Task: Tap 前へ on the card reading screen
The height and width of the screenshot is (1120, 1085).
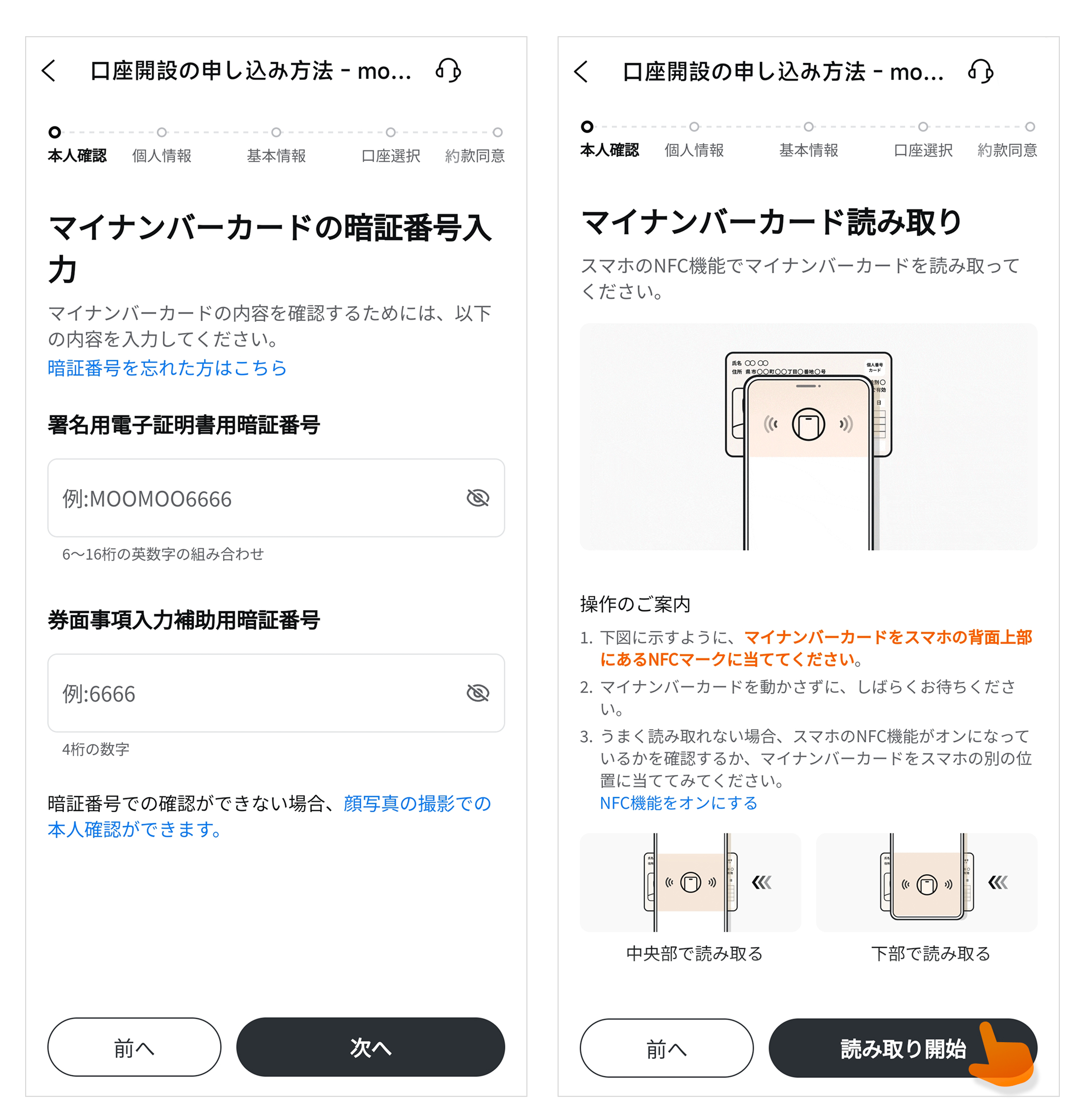Action: (666, 1049)
